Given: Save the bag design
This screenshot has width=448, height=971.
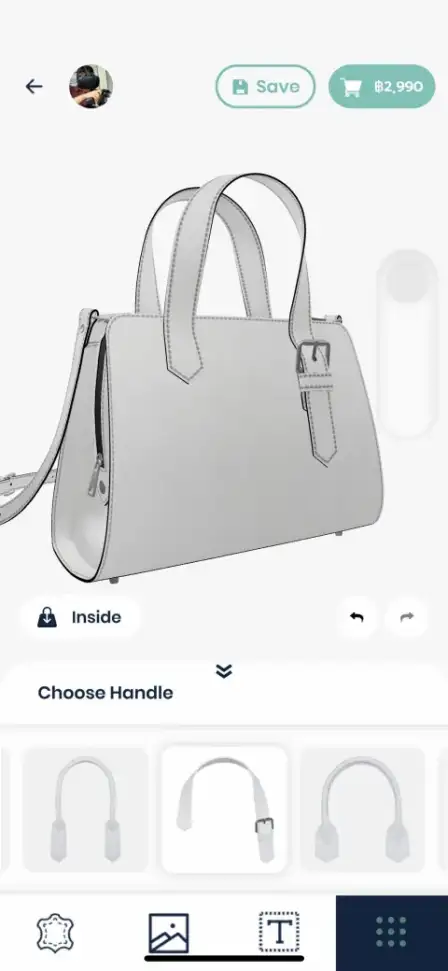Looking at the screenshot, I should click(x=265, y=87).
